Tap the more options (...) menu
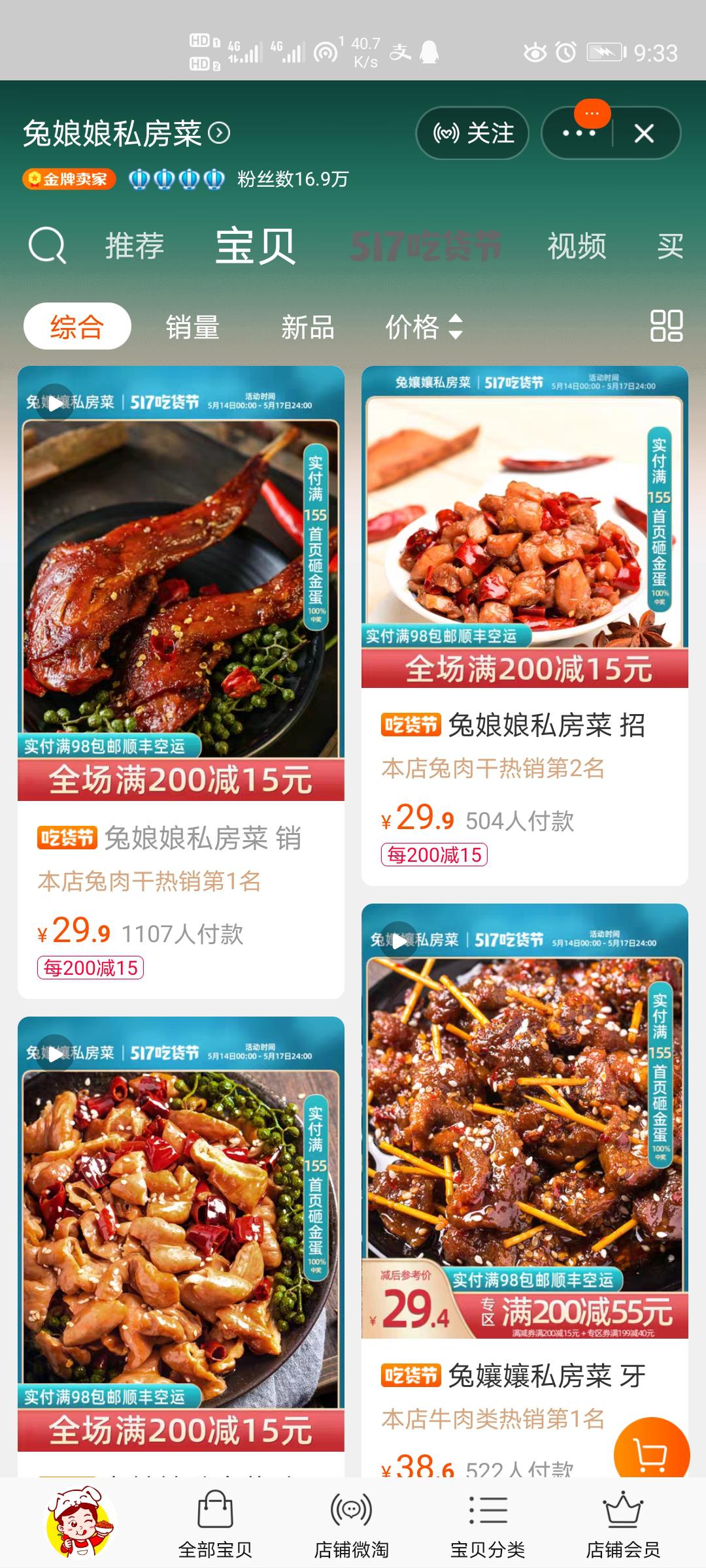This screenshot has height=1568, width=706. (578, 133)
